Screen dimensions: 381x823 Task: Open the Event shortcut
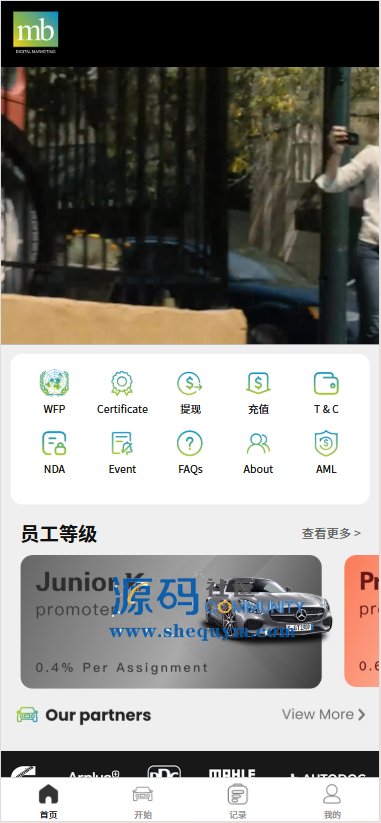(x=122, y=453)
